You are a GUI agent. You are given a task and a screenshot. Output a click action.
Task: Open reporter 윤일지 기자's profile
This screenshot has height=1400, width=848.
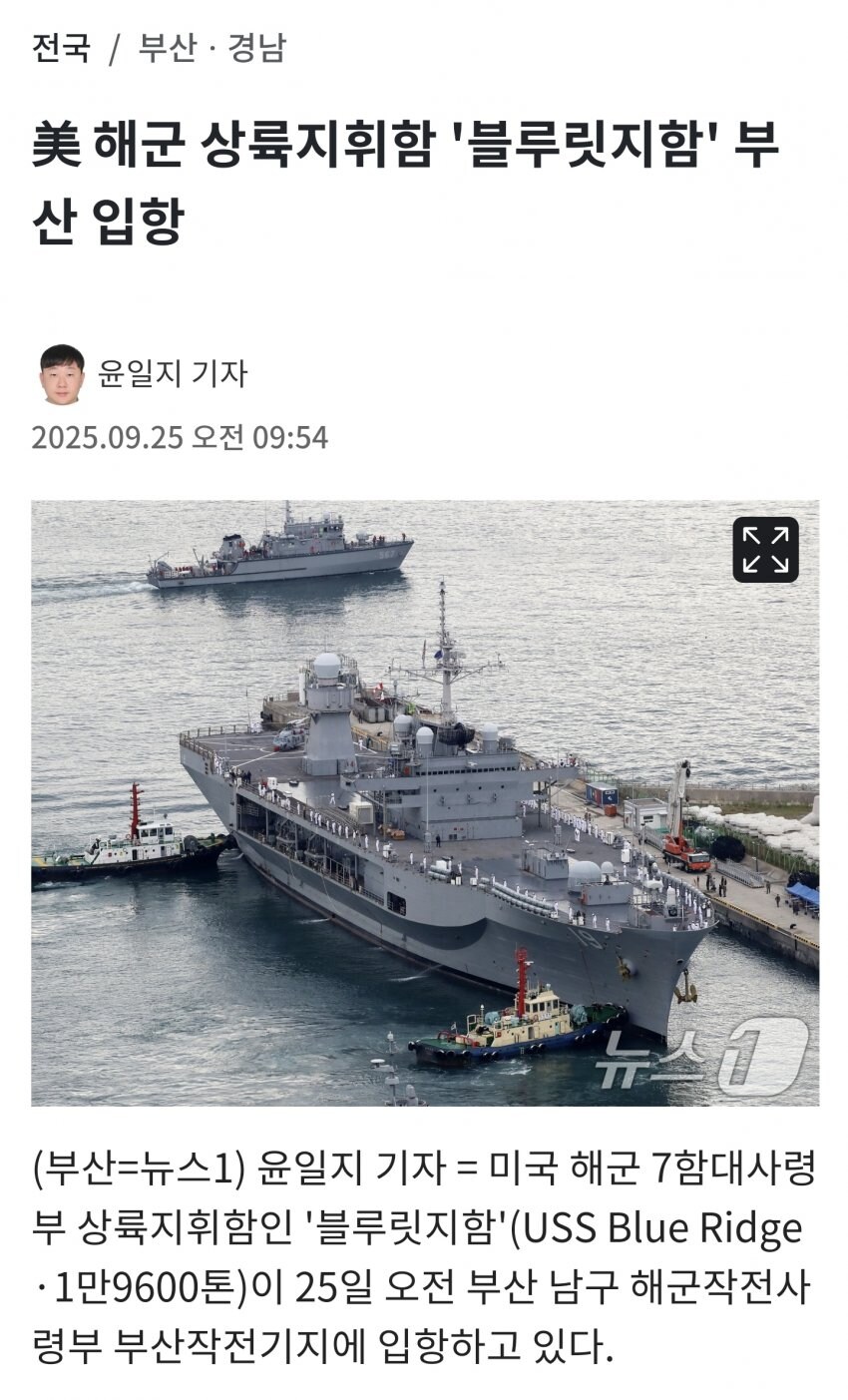click(172, 374)
